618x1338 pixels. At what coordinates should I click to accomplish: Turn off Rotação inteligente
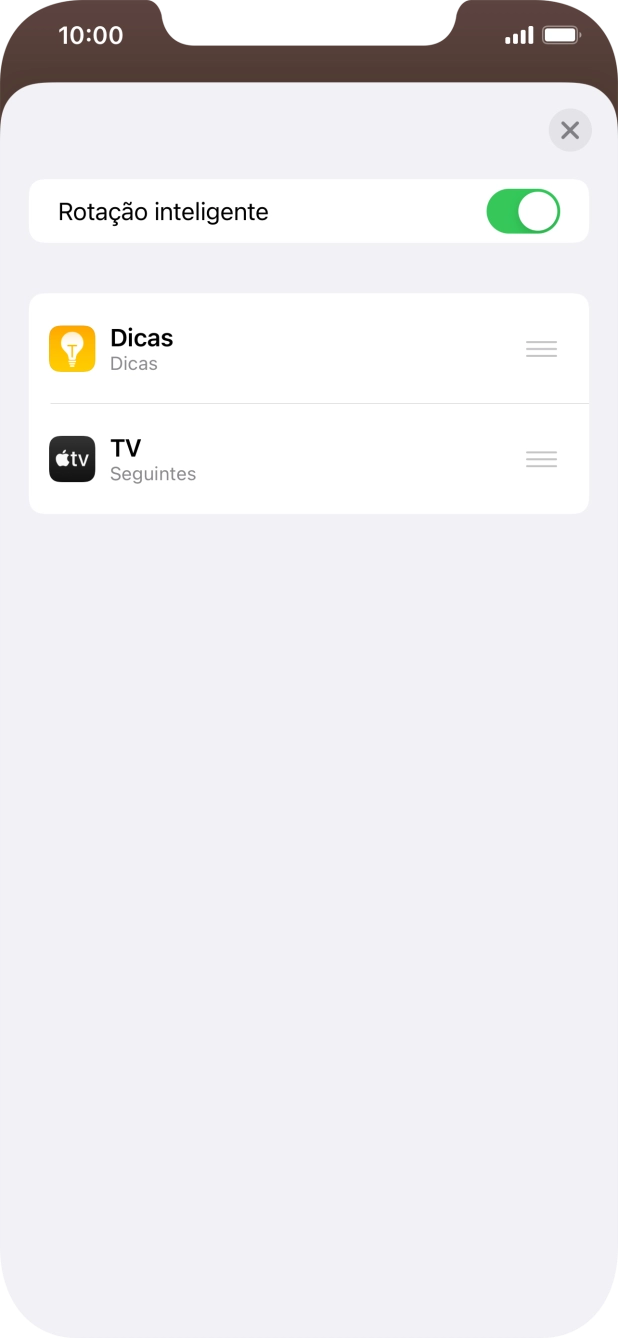coord(522,211)
